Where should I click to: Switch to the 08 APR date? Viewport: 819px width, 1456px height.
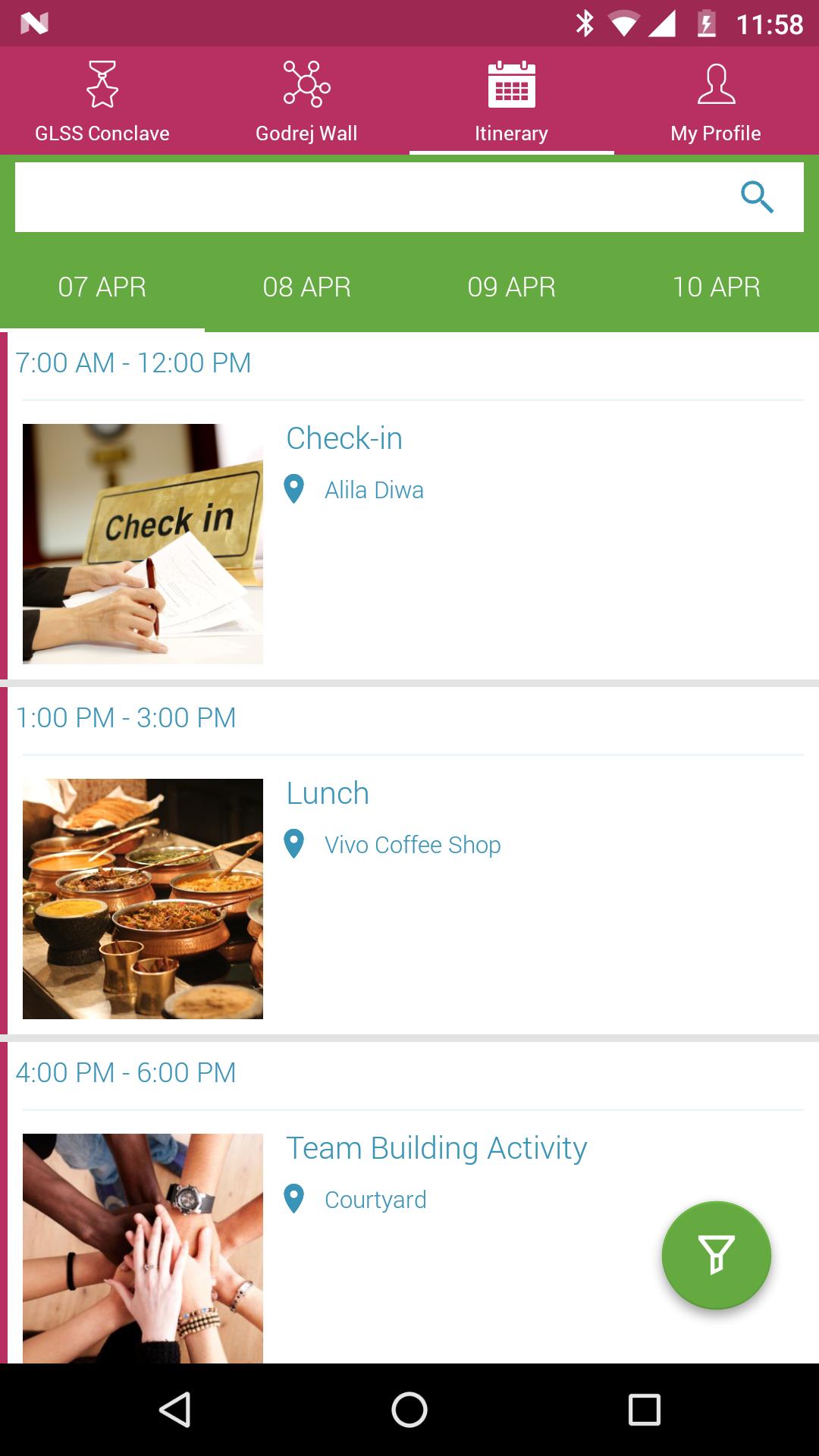(x=306, y=287)
